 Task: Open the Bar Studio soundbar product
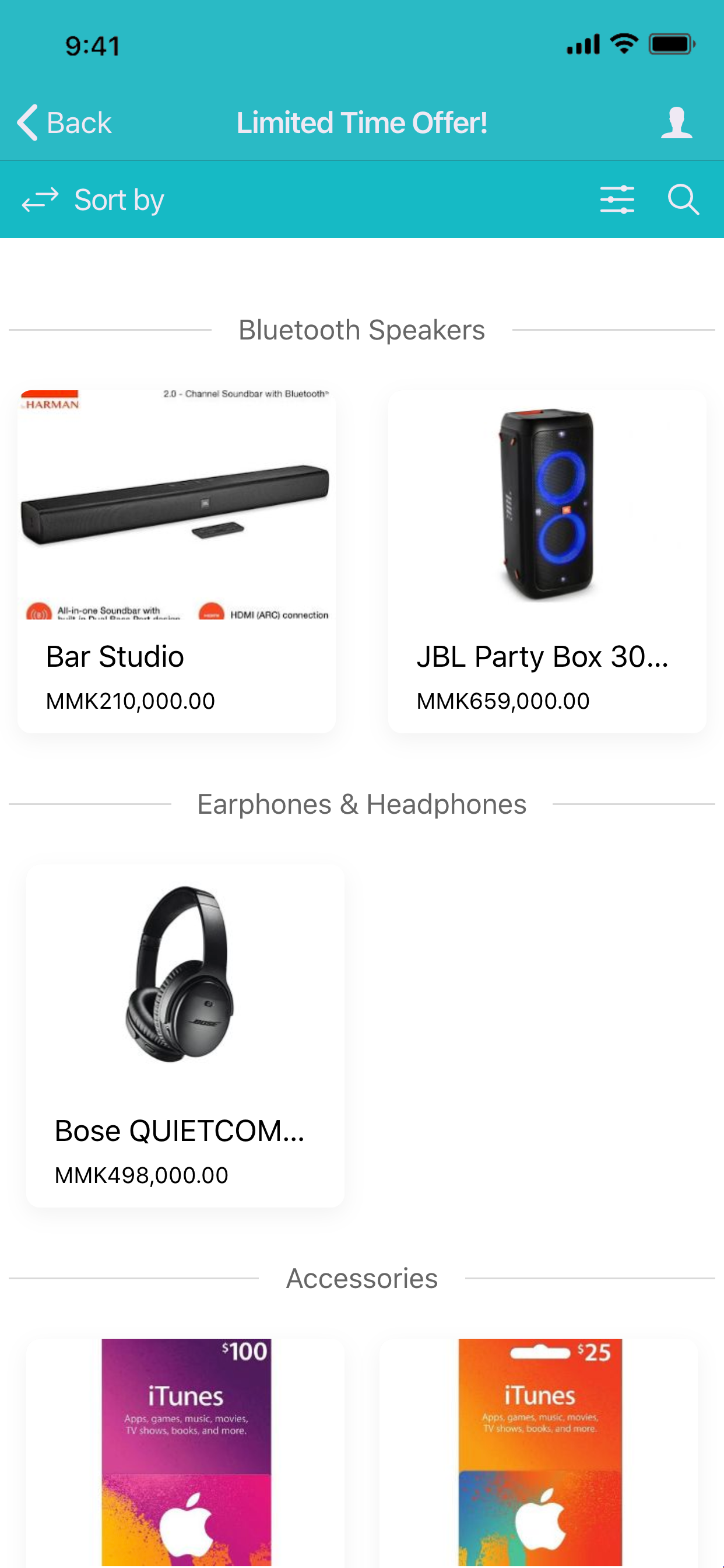tap(177, 561)
